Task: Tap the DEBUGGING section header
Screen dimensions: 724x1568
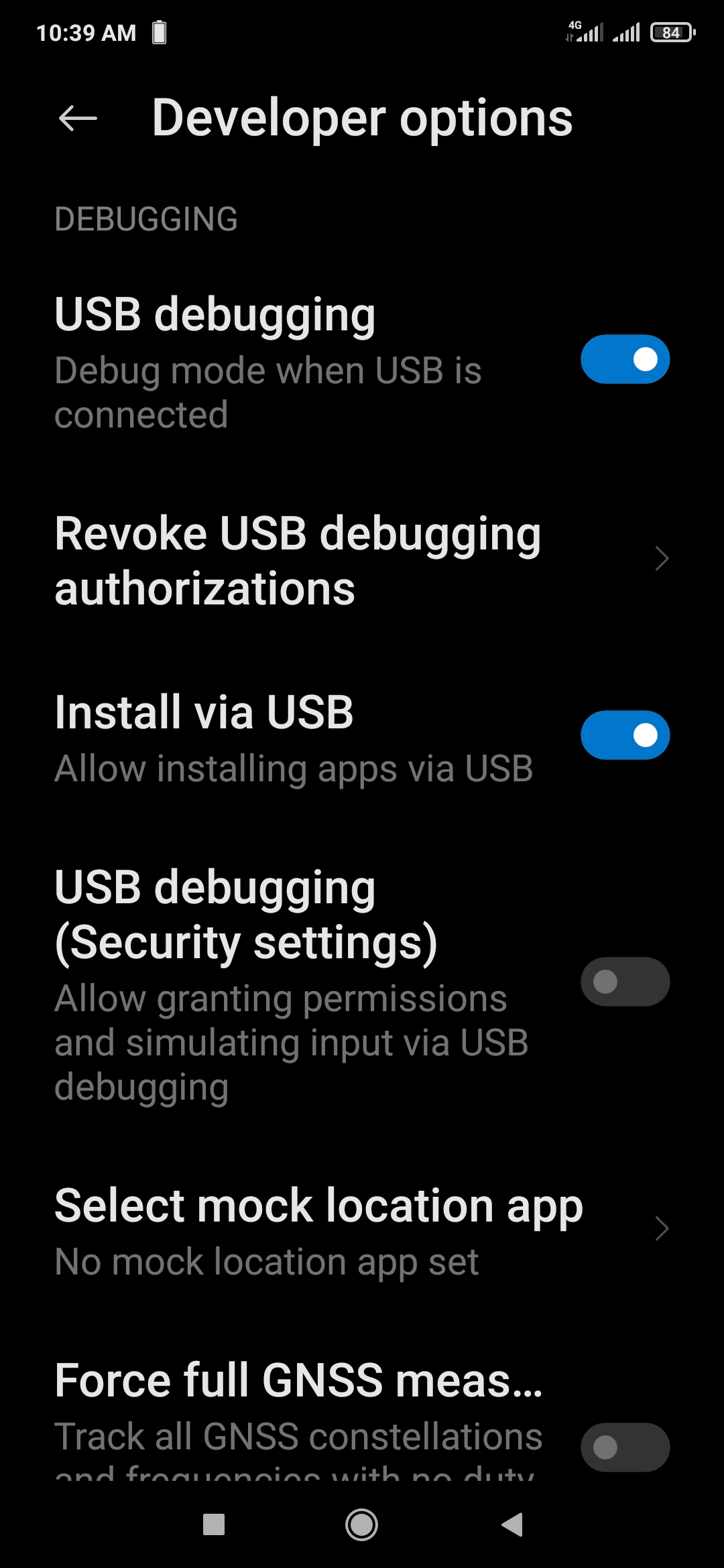Action: pos(146,219)
